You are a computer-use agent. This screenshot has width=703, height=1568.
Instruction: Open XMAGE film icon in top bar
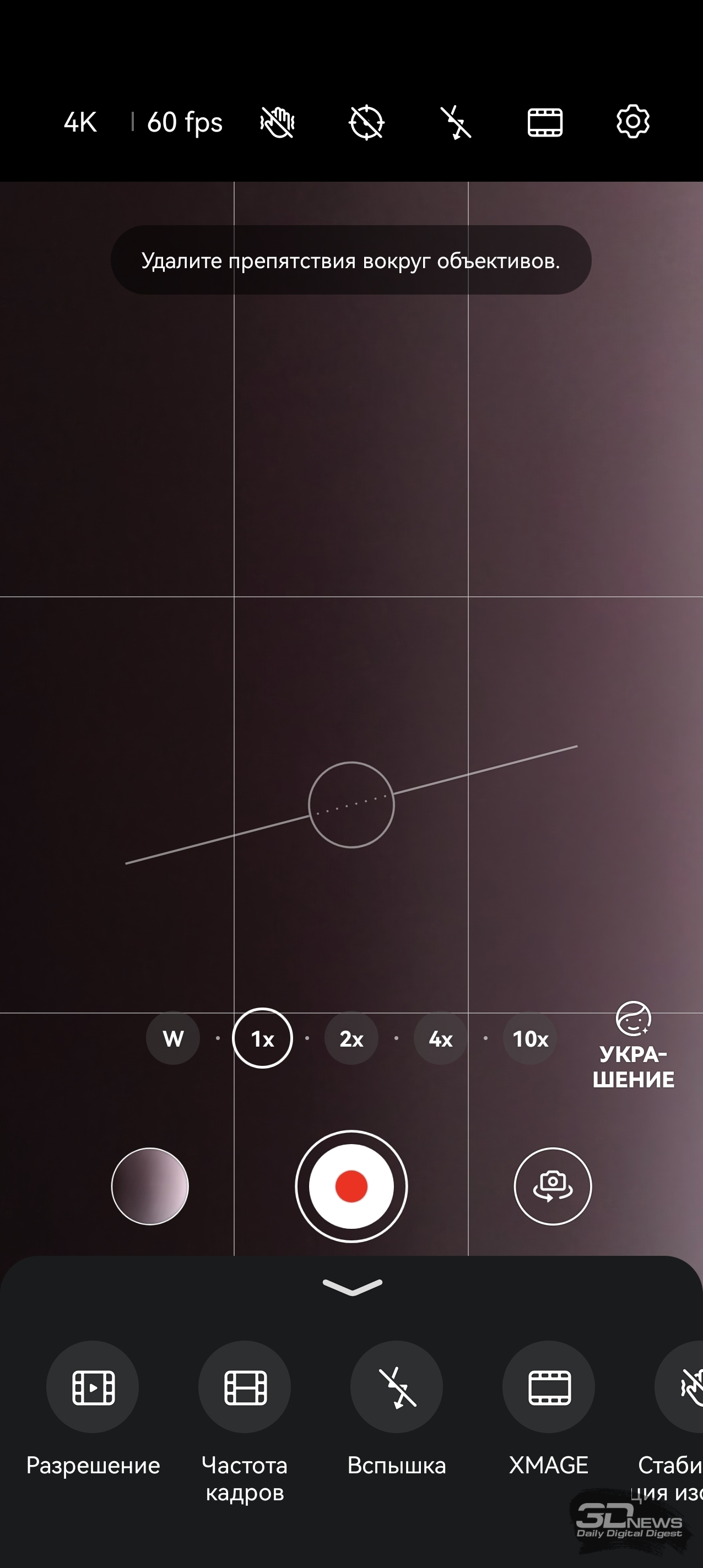pos(545,122)
